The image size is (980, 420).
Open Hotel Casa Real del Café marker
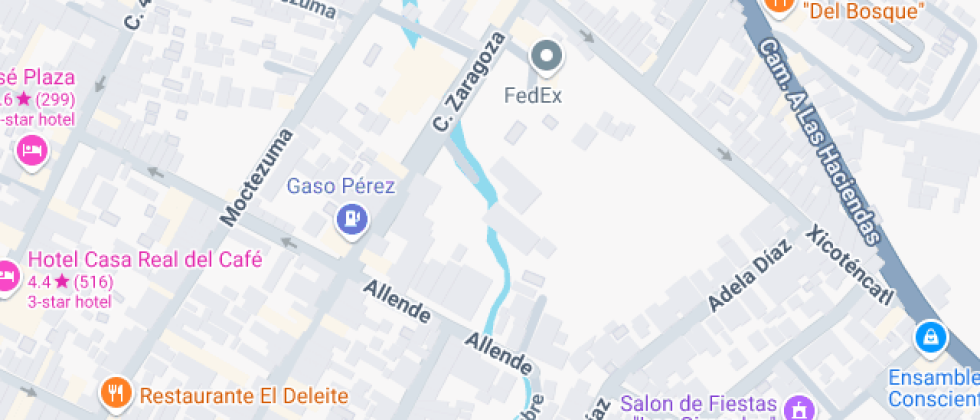tap(8, 274)
